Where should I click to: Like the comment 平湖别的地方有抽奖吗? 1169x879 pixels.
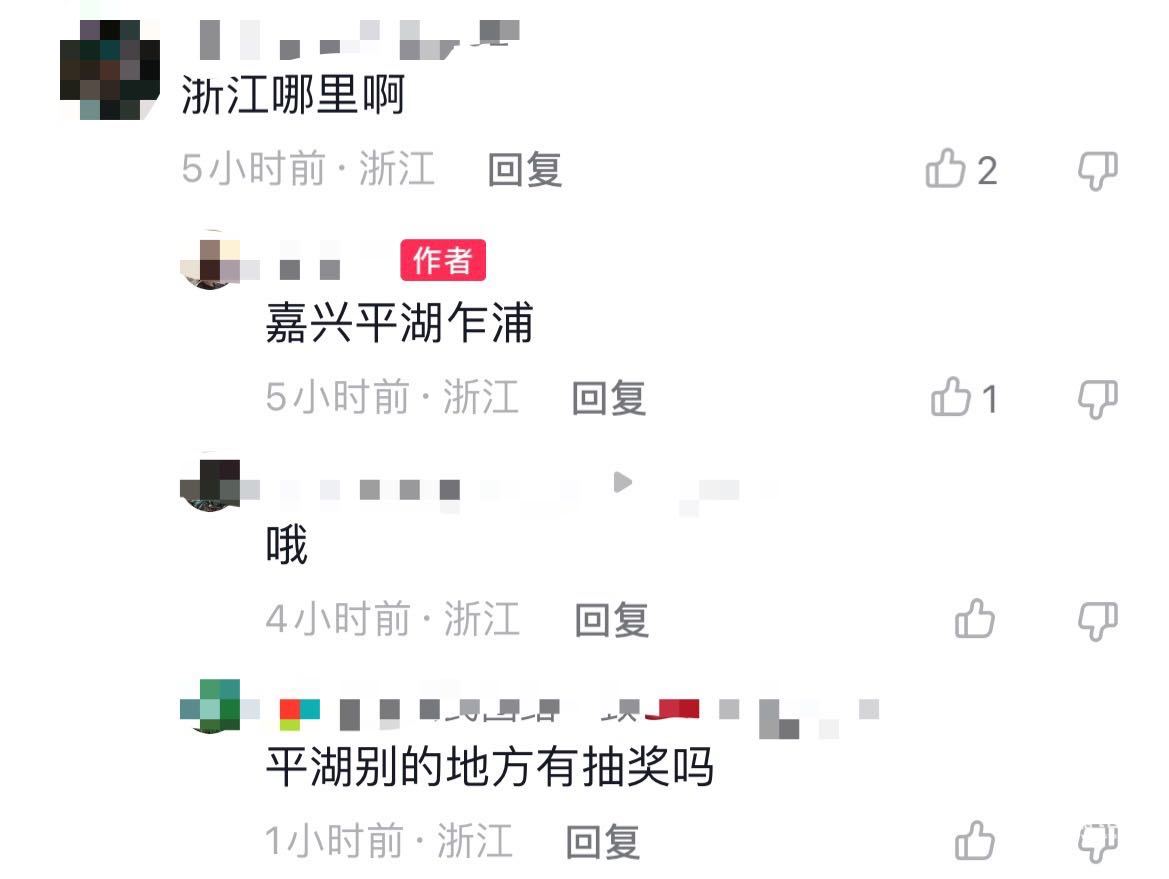(x=975, y=841)
